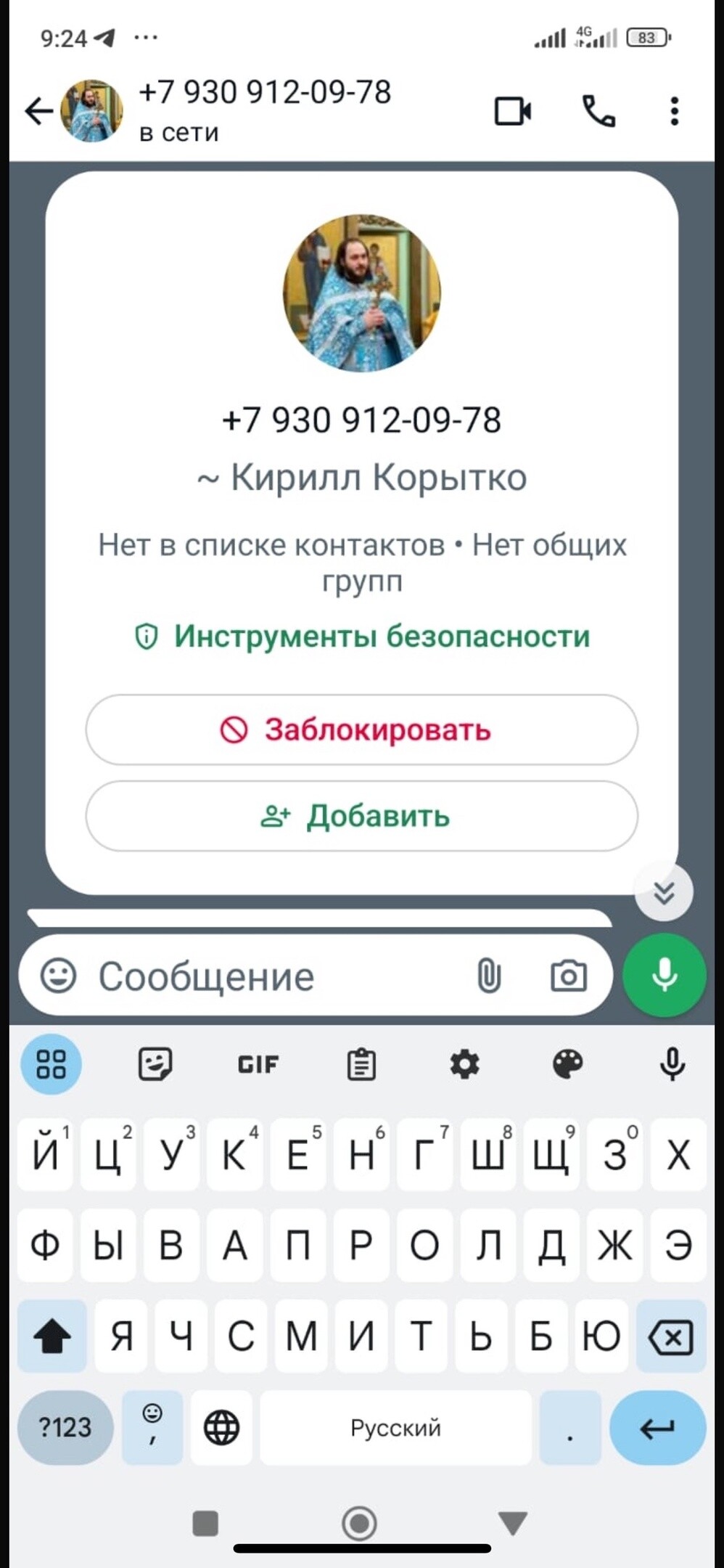The width and height of the screenshot is (724, 1568).
Task: Open the camera from message field
Action: 568,976
